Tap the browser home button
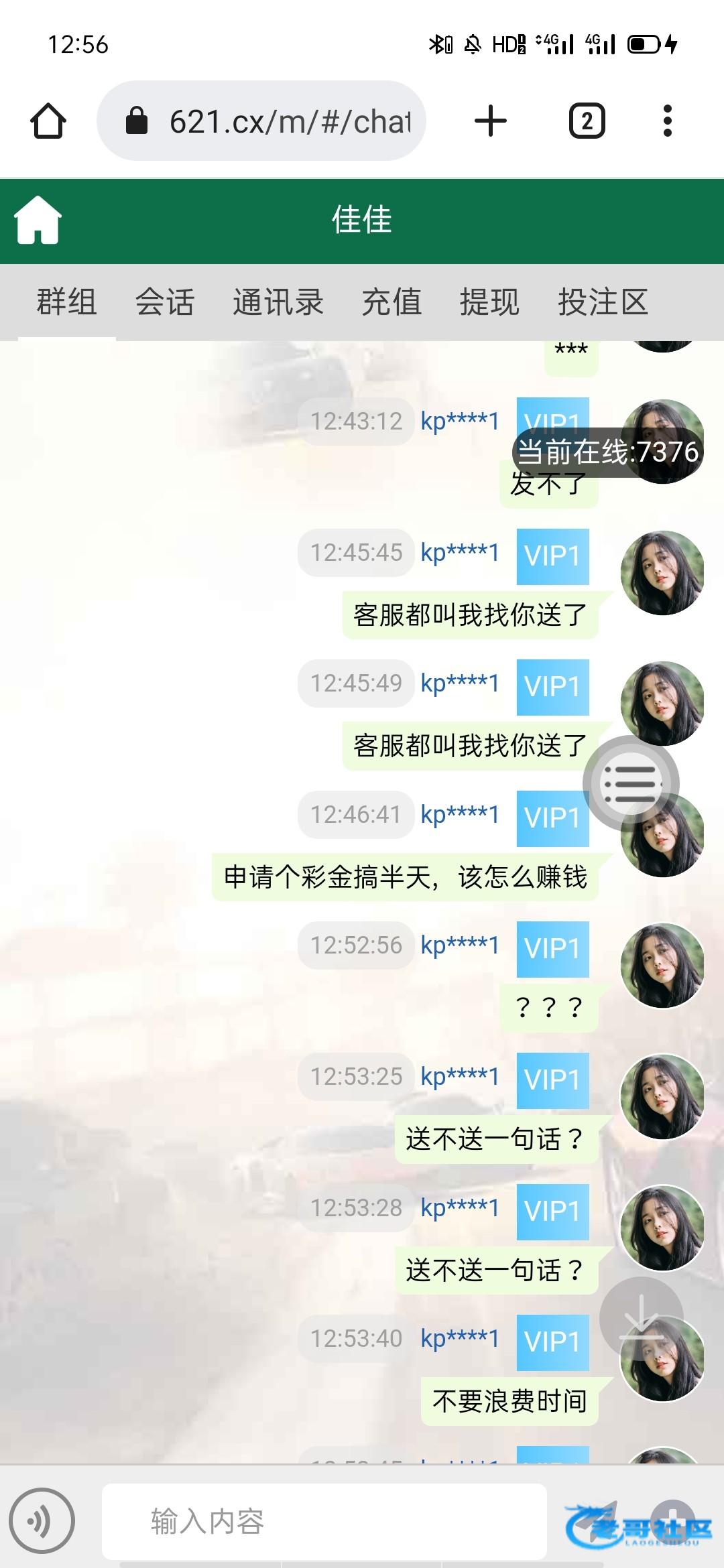The width and height of the screenshot is (724, 1568). 48,121
